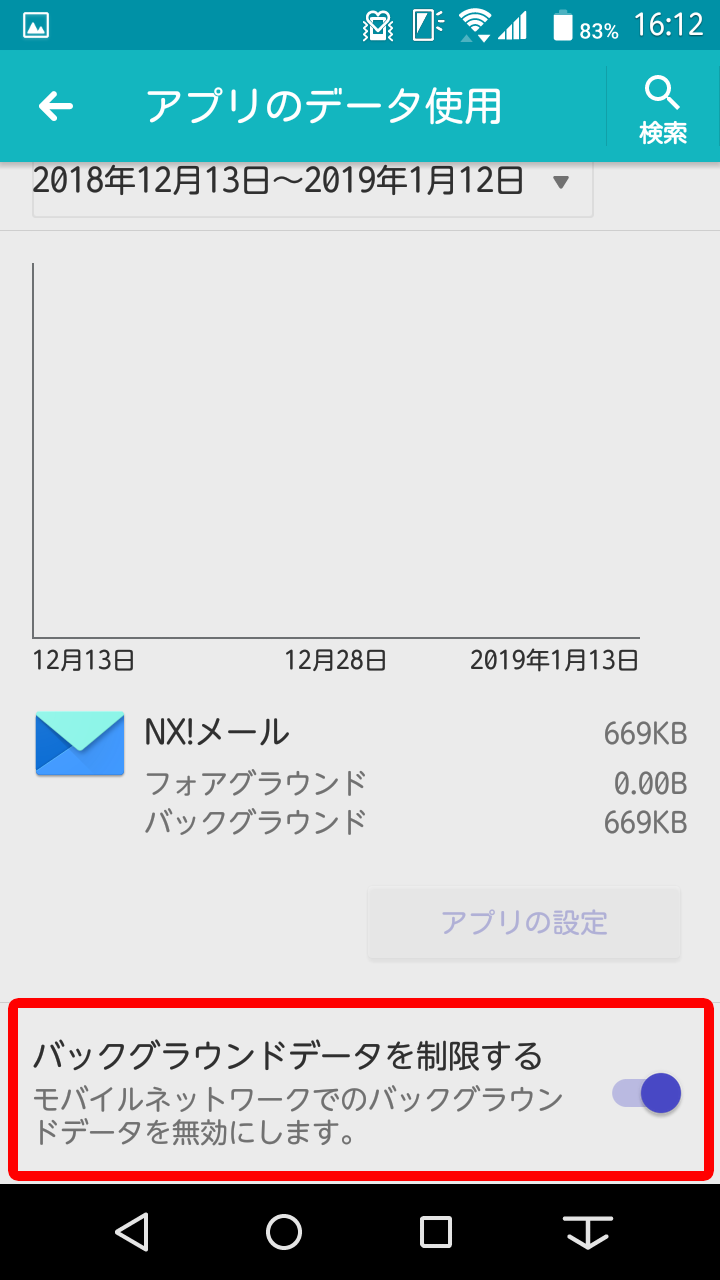The height and width of the screenshot is (1280, 720).
Task: Toggle the バックグラウンドデータを制限する switch
Action: pyautogui.click(x=648, y=1093)
